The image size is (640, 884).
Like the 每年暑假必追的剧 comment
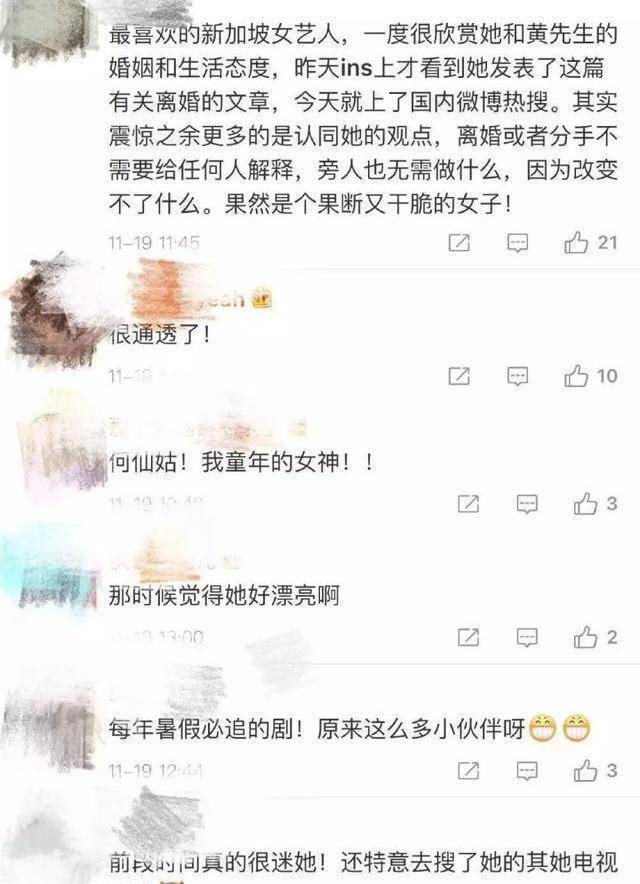click(585, 771)
